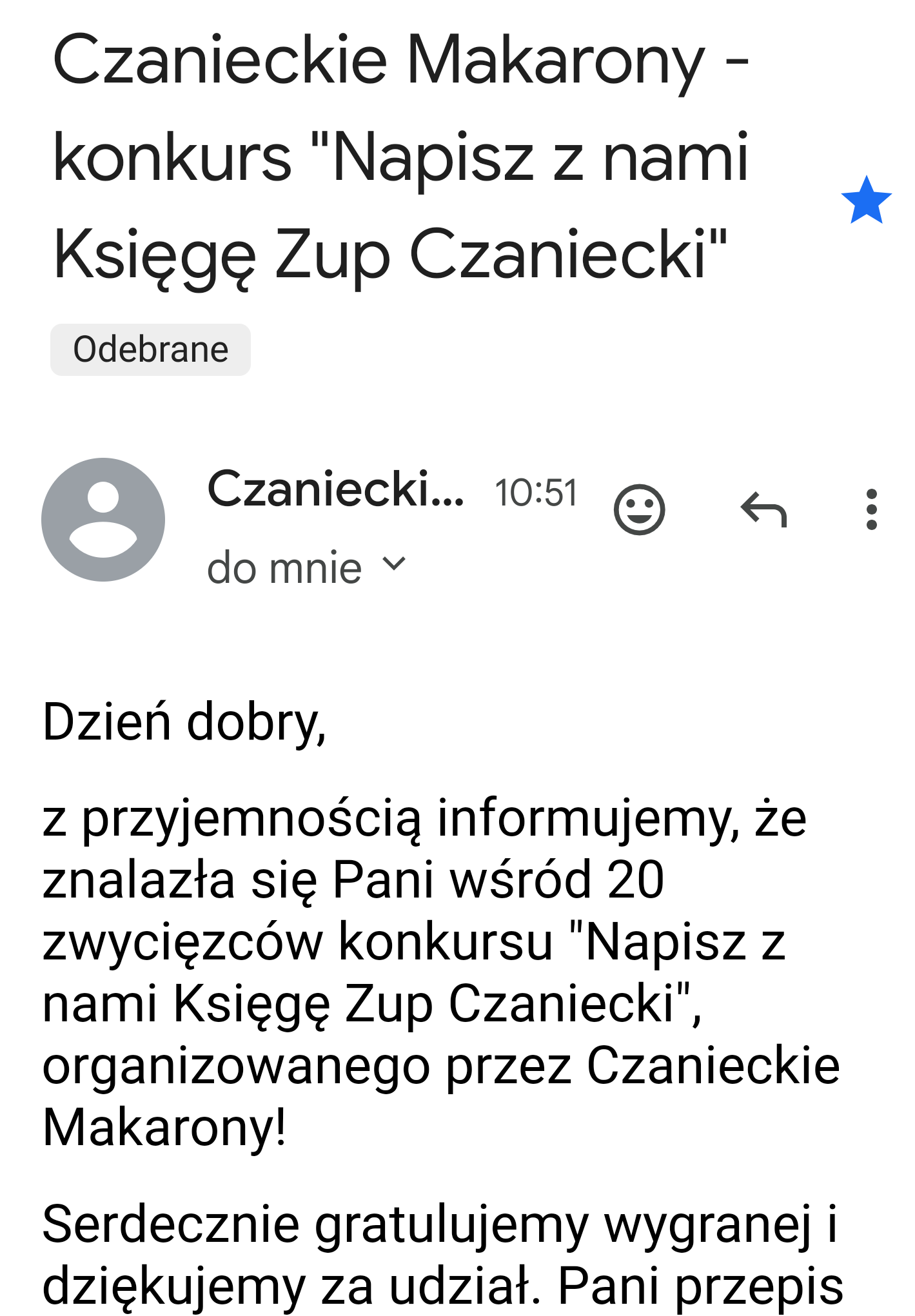The height and width of the screenshot is (1316, 915).
Task: Open the message overflow menu
Action: [x=871, y=509]
